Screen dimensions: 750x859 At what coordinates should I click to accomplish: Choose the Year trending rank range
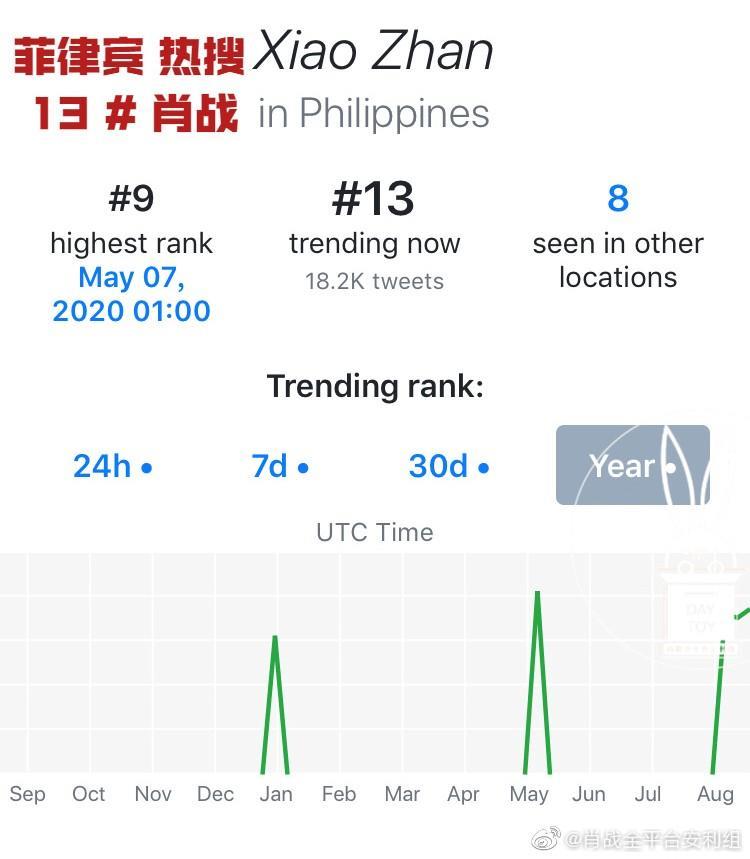[632, 466]
